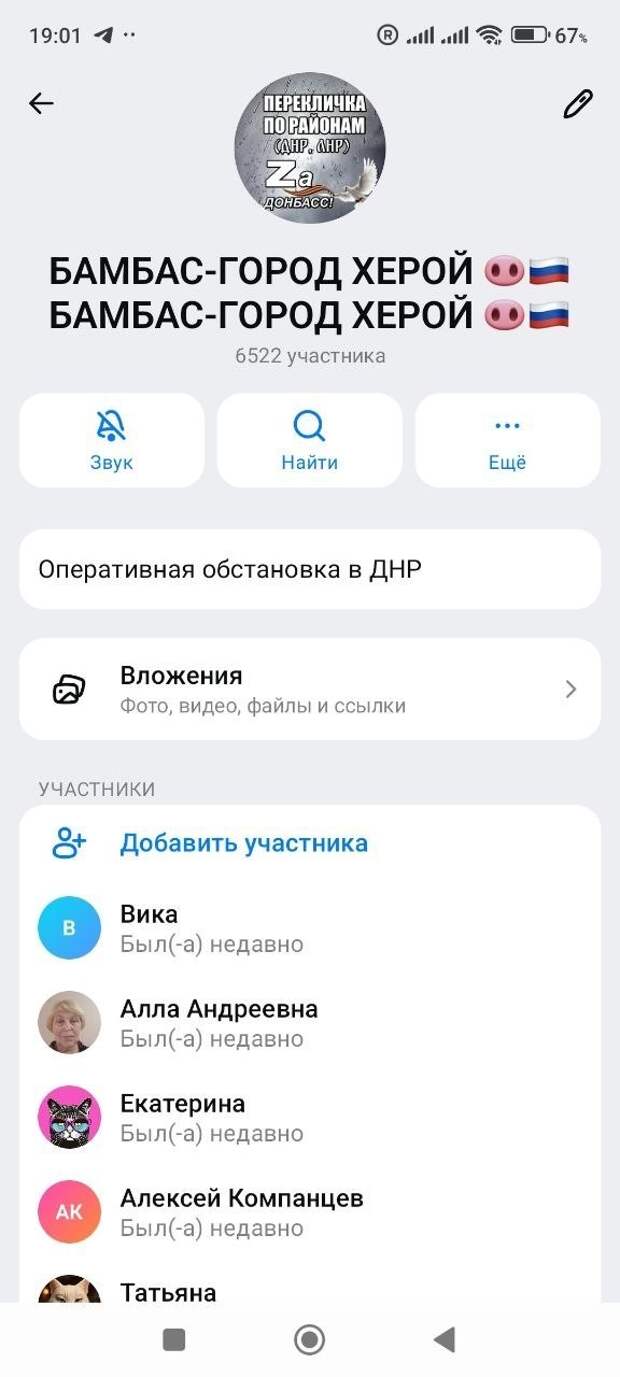Tap Добавить участника to add member
Image resolution: width=620 pixels, height=1377 pixels.
(x=243, y=843)
